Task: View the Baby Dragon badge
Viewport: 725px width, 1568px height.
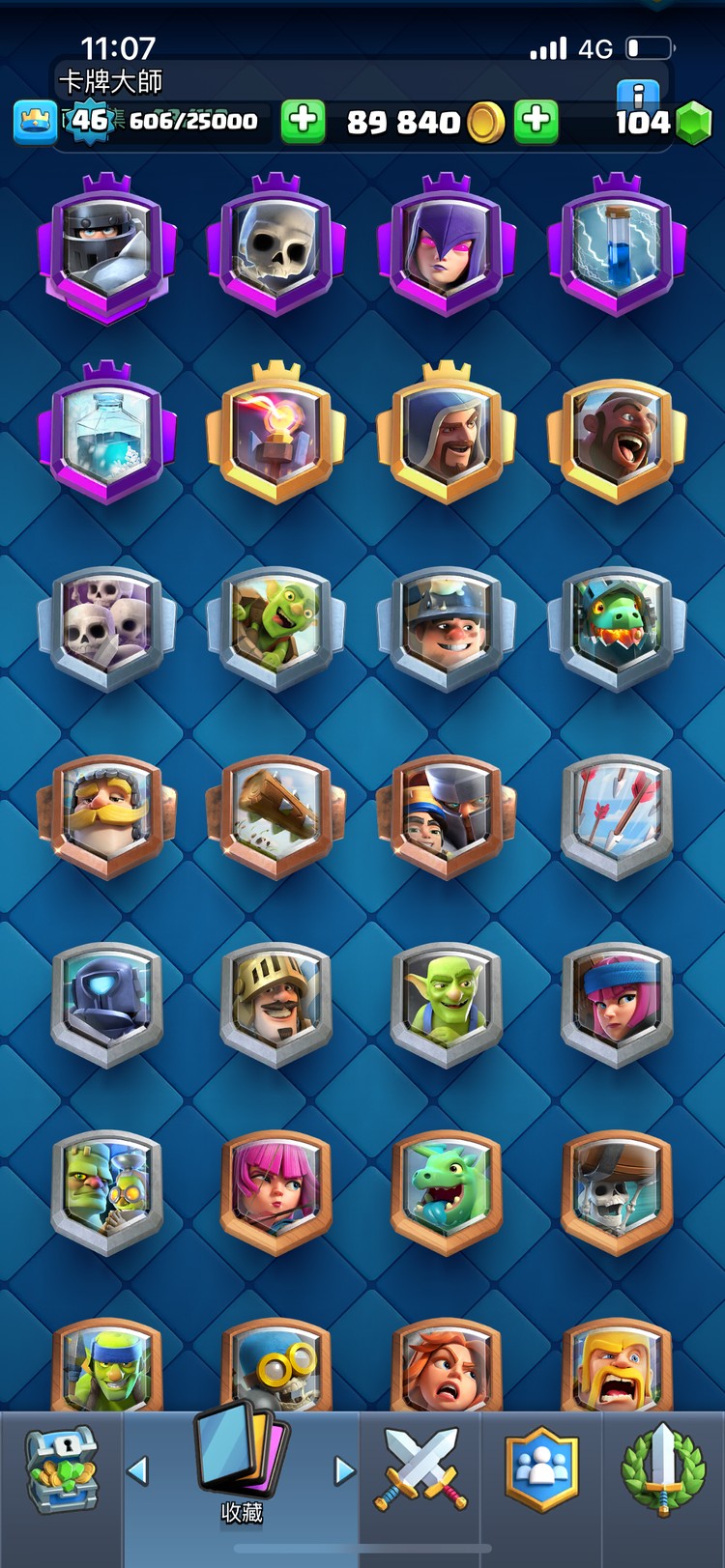Action: 447,1190
